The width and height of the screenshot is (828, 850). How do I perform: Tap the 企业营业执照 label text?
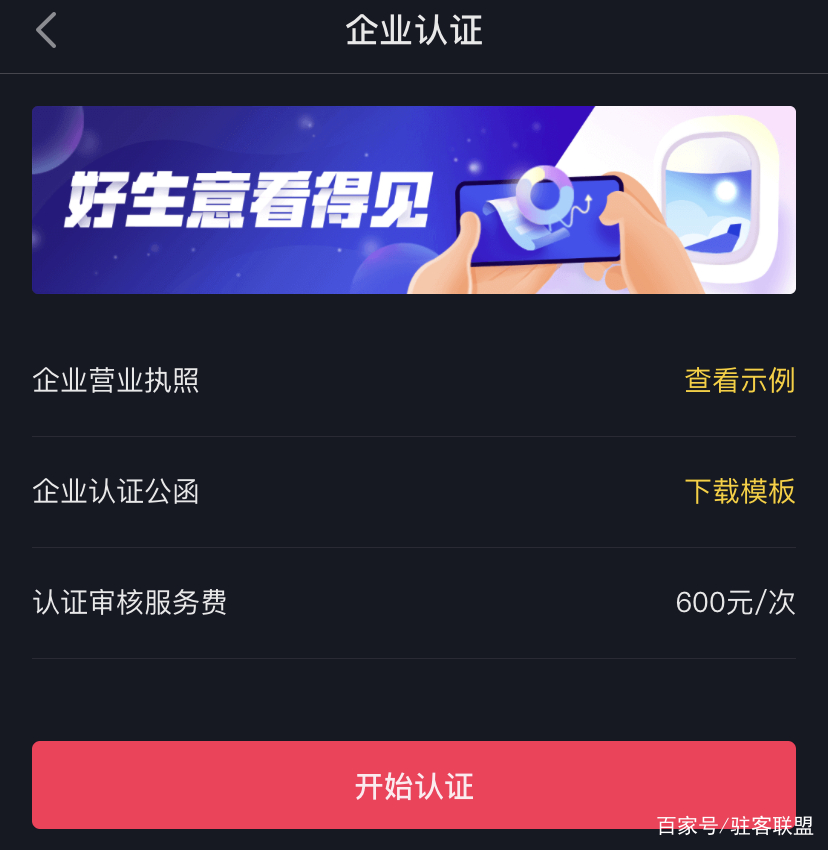coord(116,380)
